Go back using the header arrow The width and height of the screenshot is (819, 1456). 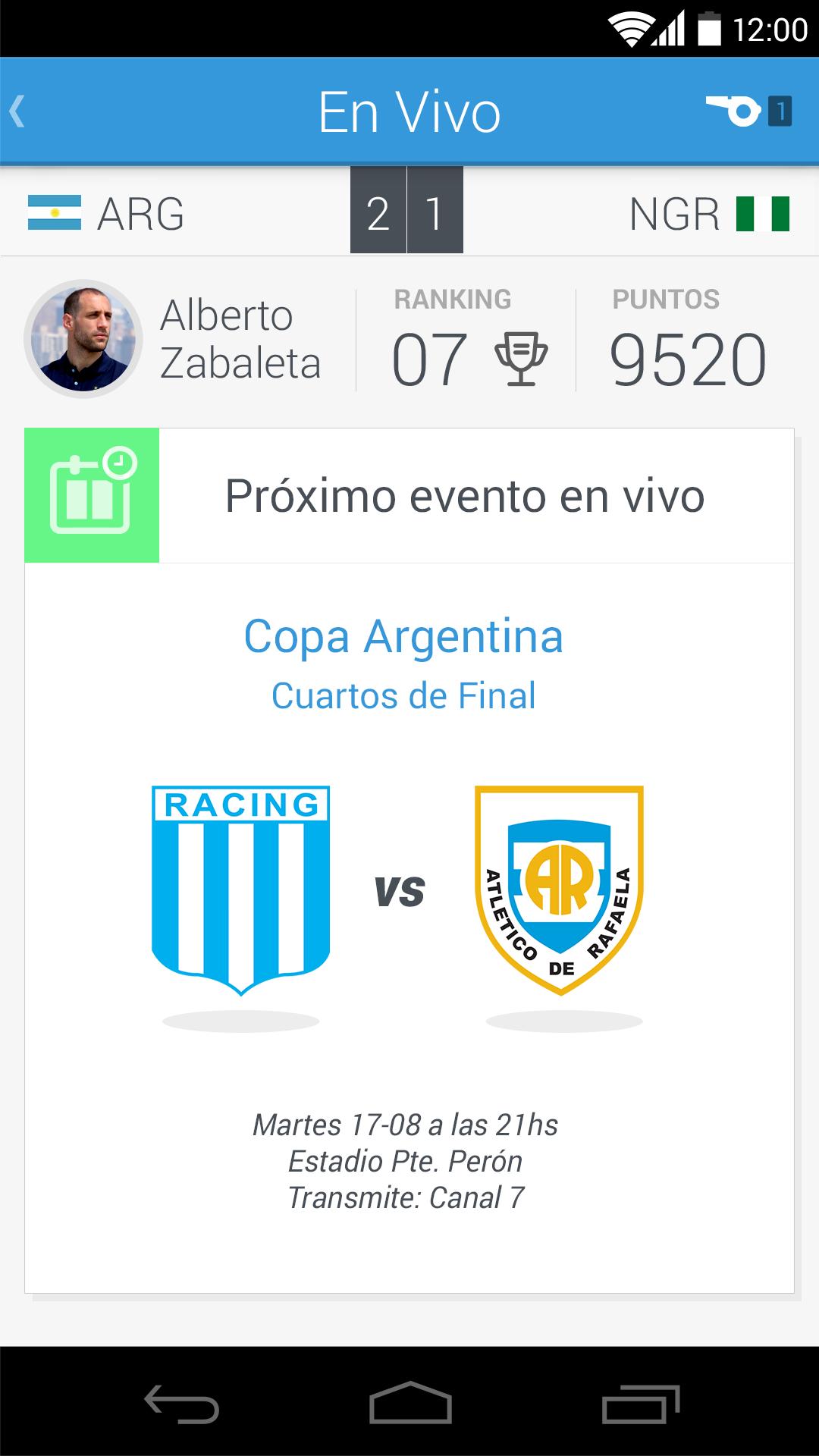tap(18, 111)
